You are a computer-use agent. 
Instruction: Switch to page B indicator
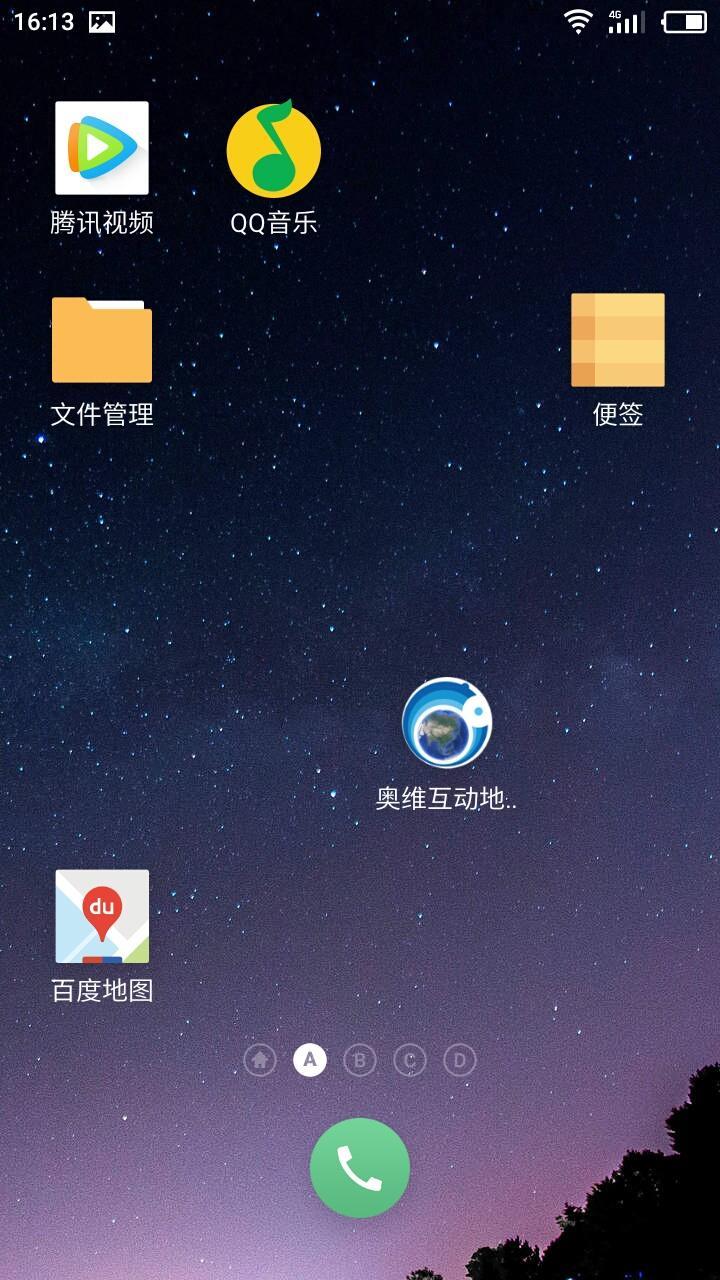tap(360, 1060)
